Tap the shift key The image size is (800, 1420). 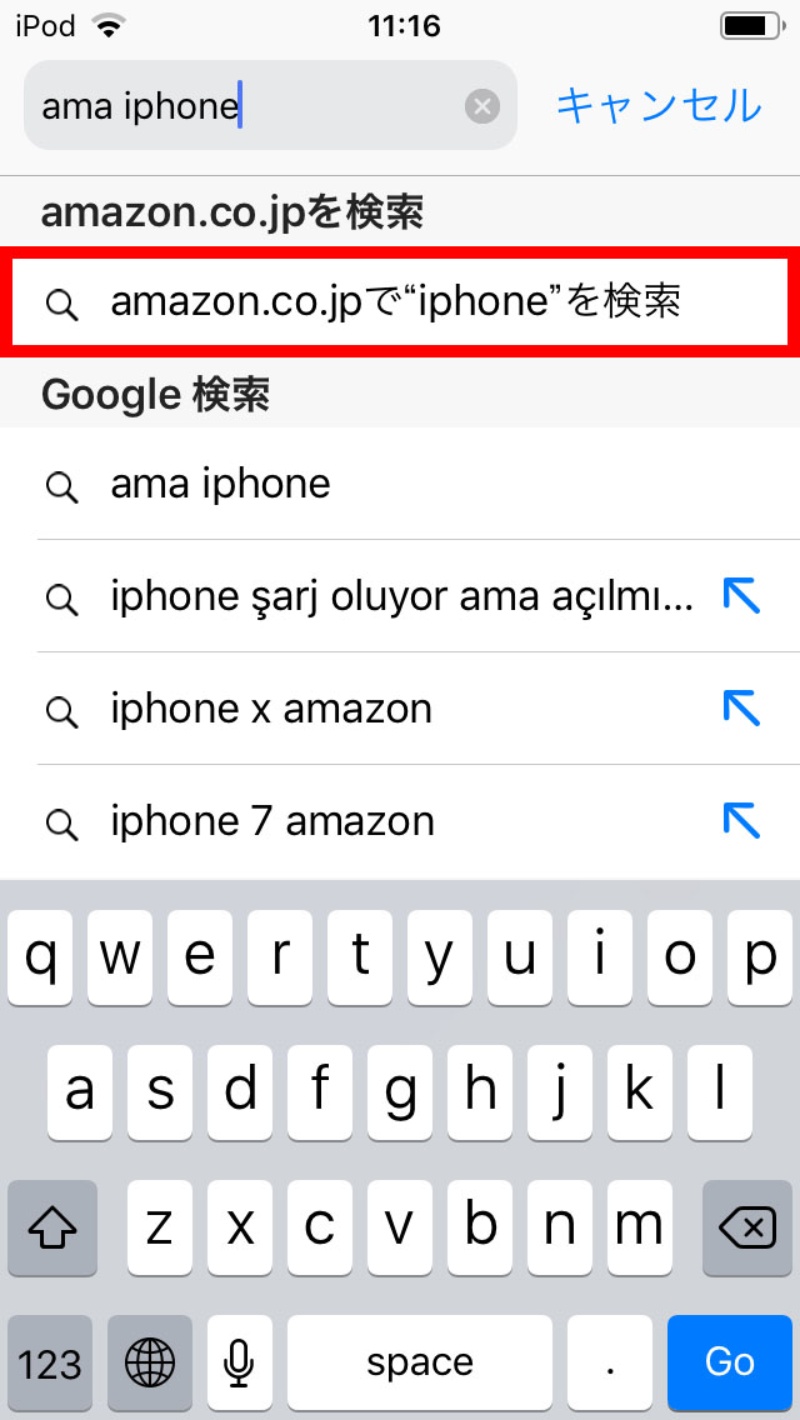(x=53, y=1228)
